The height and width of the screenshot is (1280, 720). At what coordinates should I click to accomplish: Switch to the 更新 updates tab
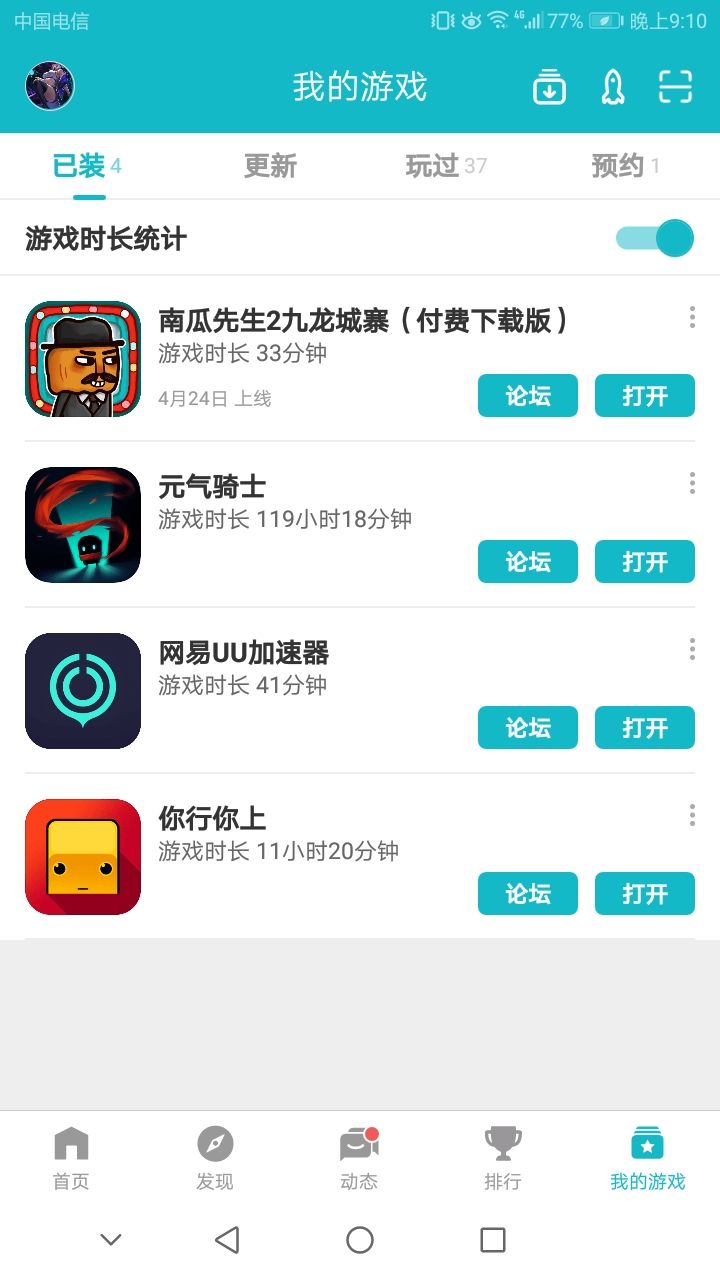268,166
